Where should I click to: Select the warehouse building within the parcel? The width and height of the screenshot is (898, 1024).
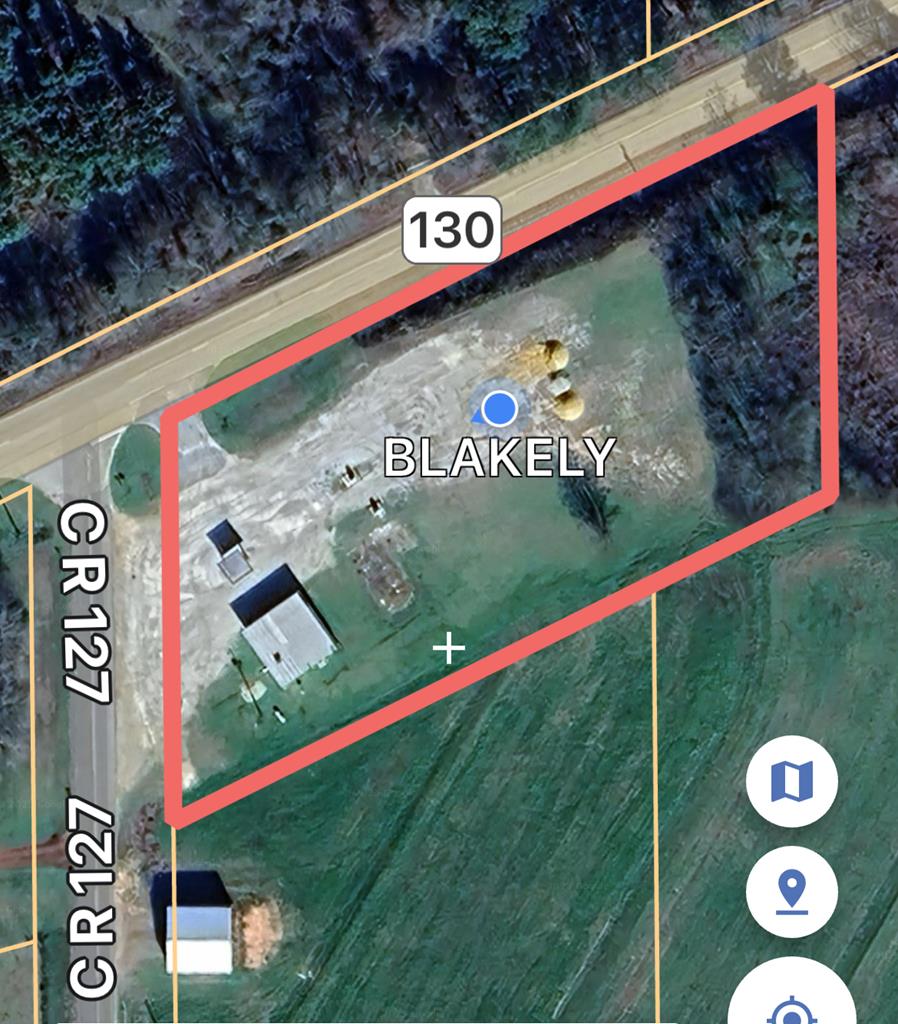pyautogui.click(x=283, y=620)
